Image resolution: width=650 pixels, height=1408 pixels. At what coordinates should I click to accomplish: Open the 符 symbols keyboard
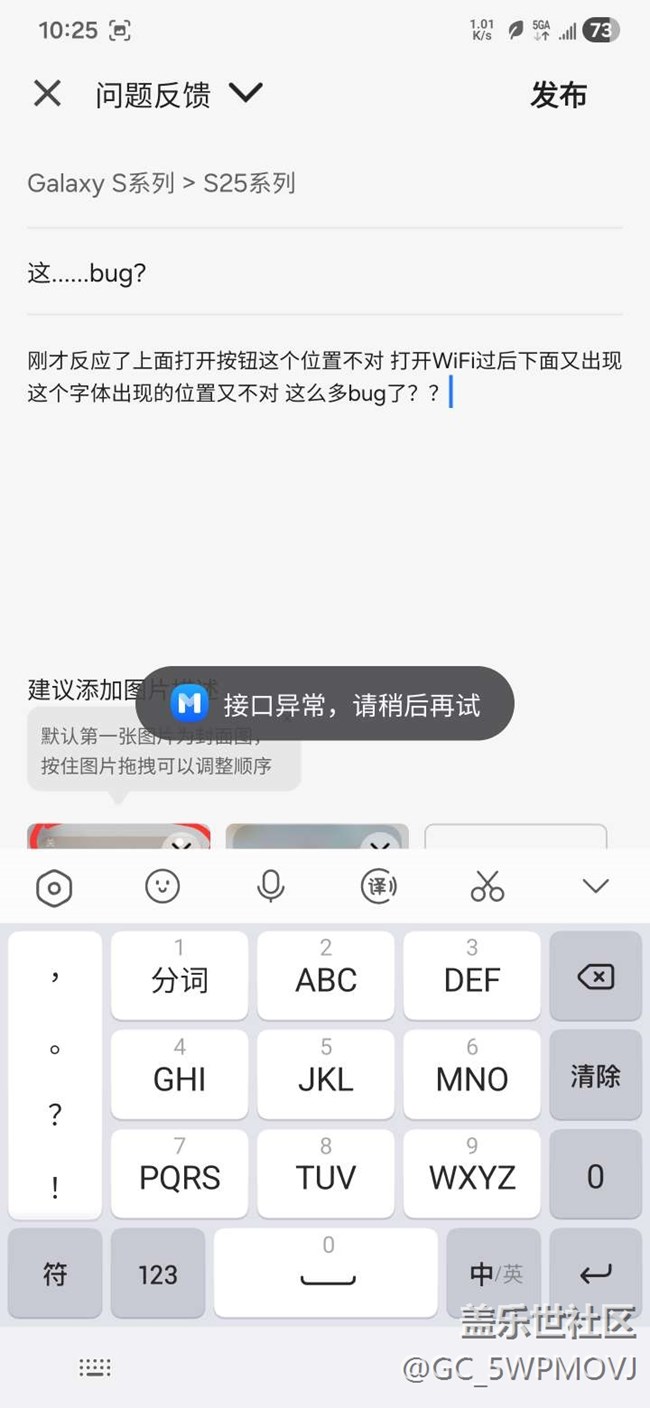pos(55,1273)
